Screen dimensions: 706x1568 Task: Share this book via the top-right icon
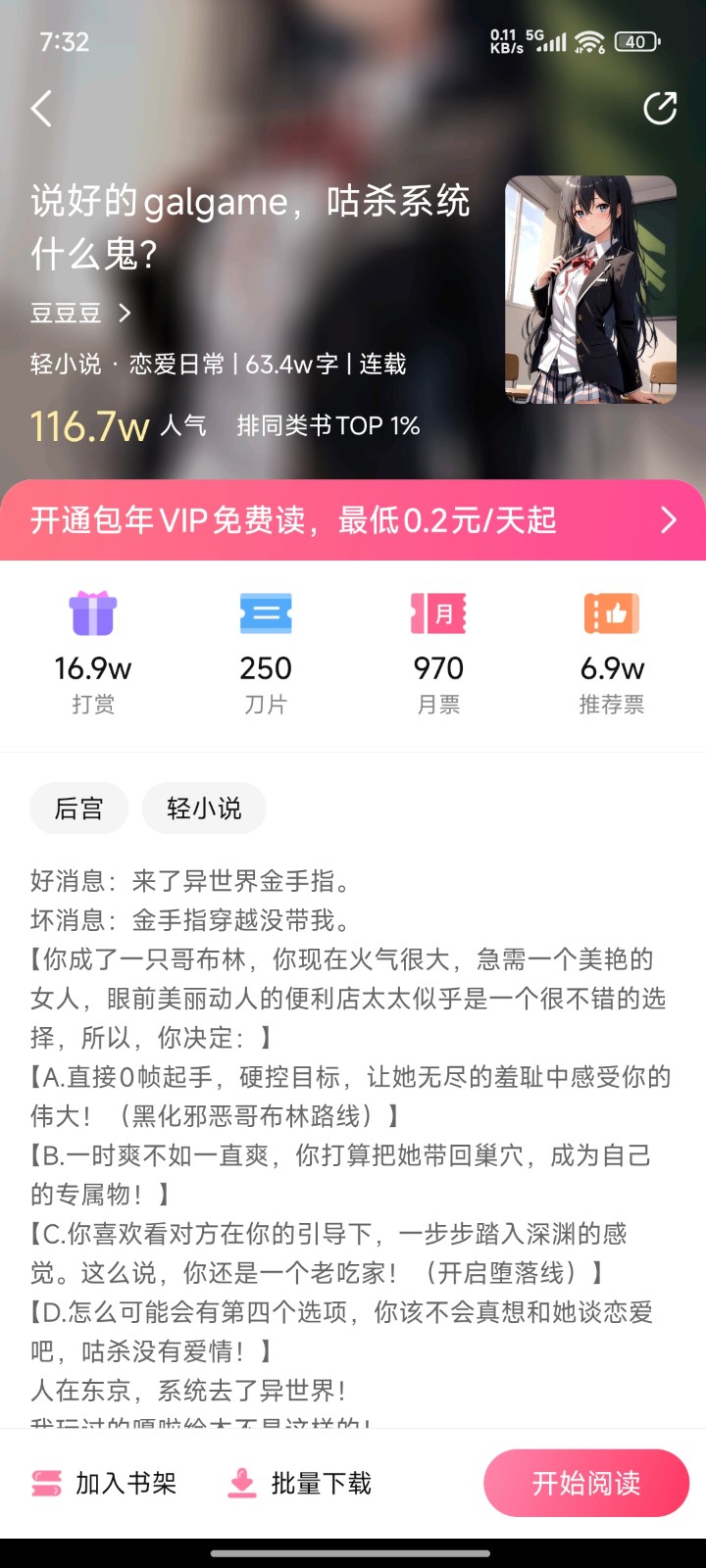tap(660, 109)
